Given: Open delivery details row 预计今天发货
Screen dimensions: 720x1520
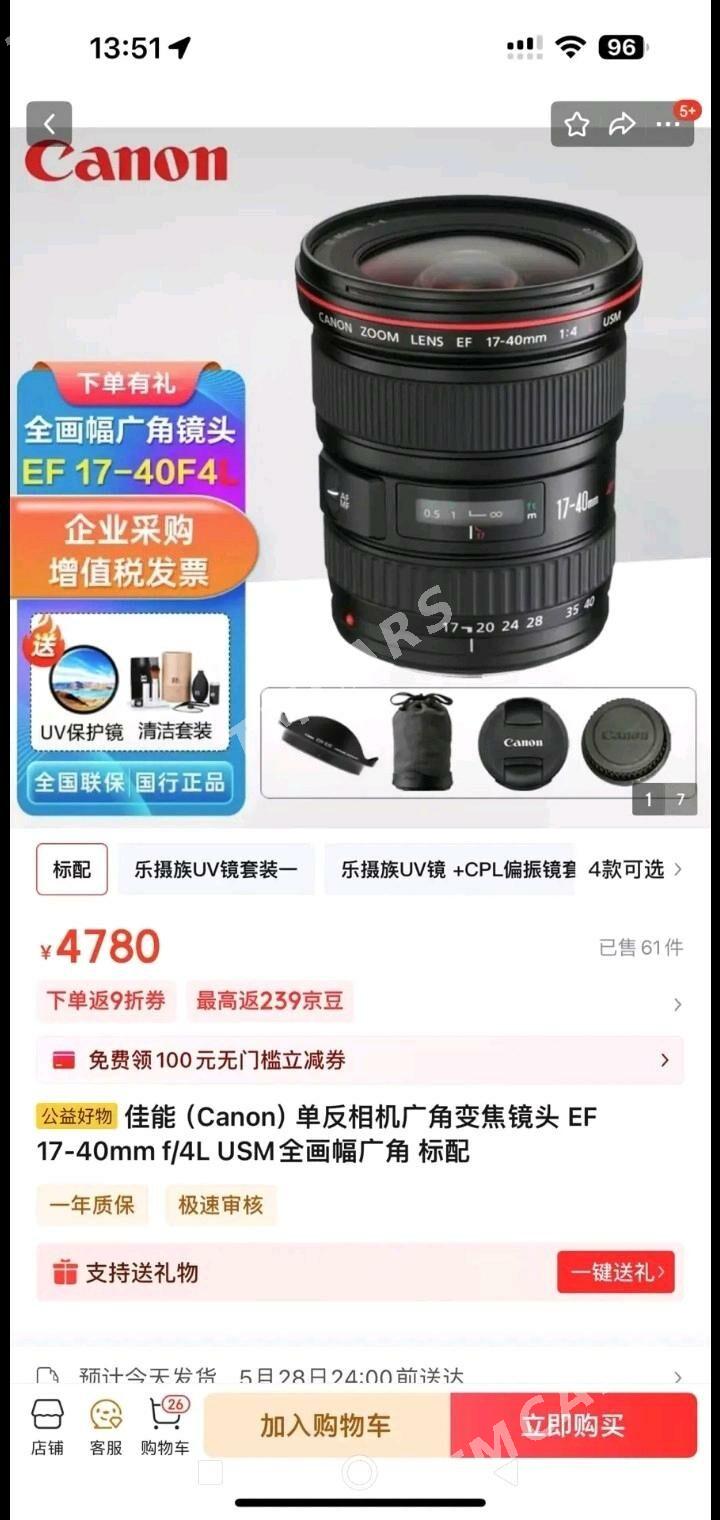Looking at the screenshot, I should coord(360,1377).
